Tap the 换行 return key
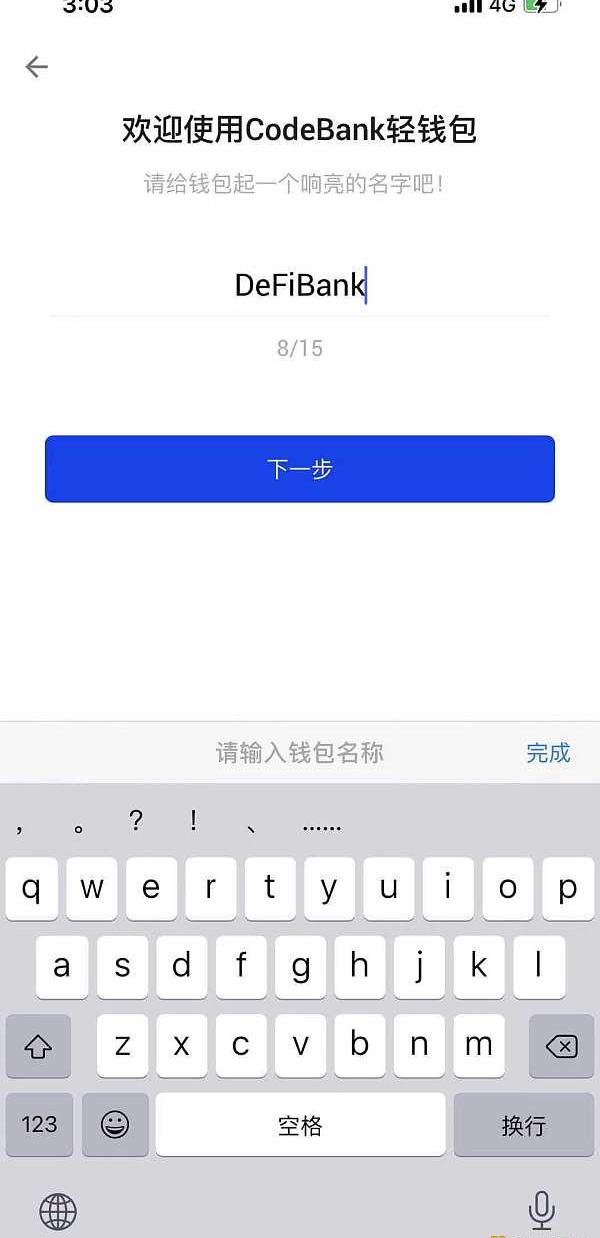This screenshot has width=600, height=1238. (x=523, y=1124)
